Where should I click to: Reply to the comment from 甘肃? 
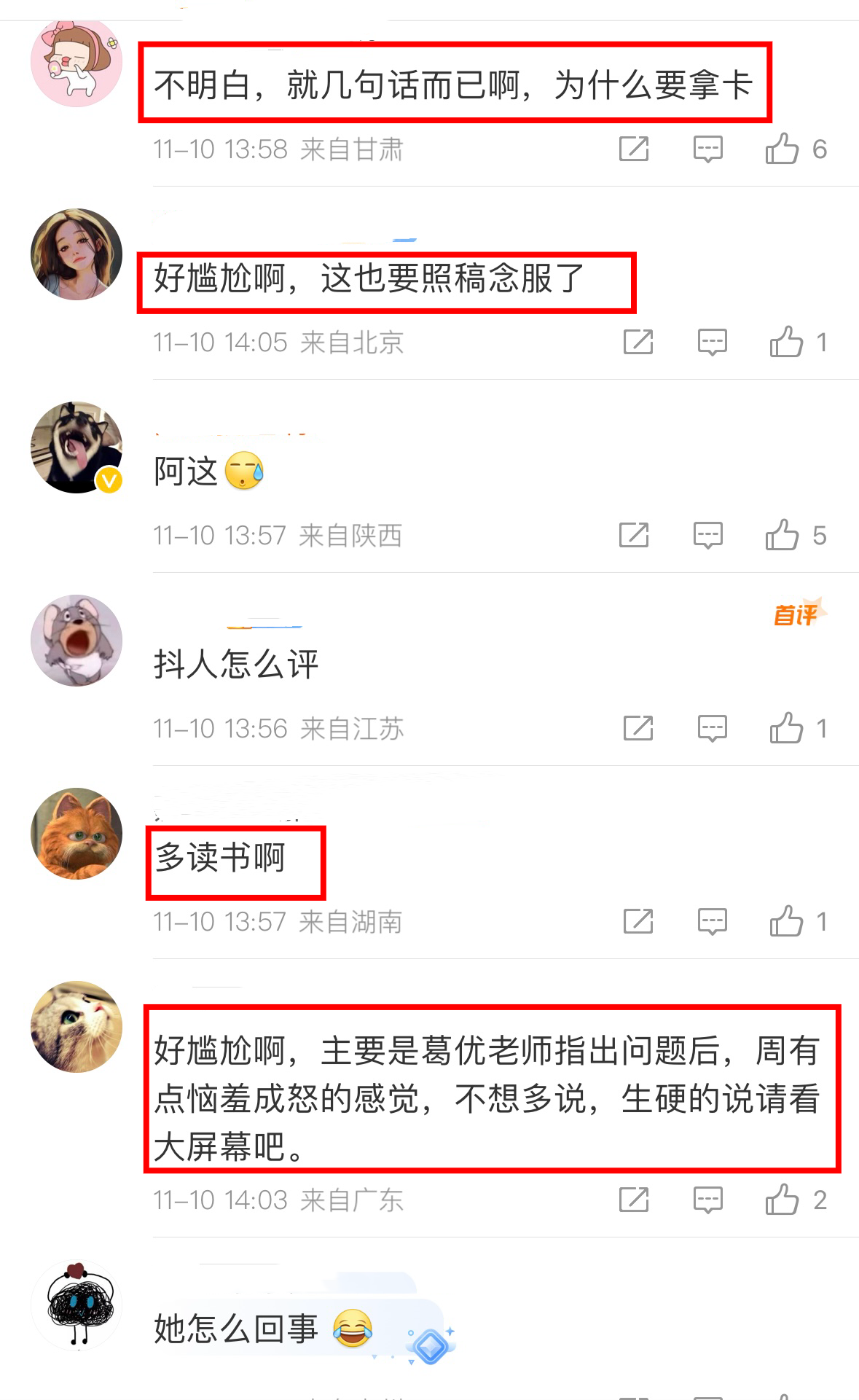coord(707,149)
